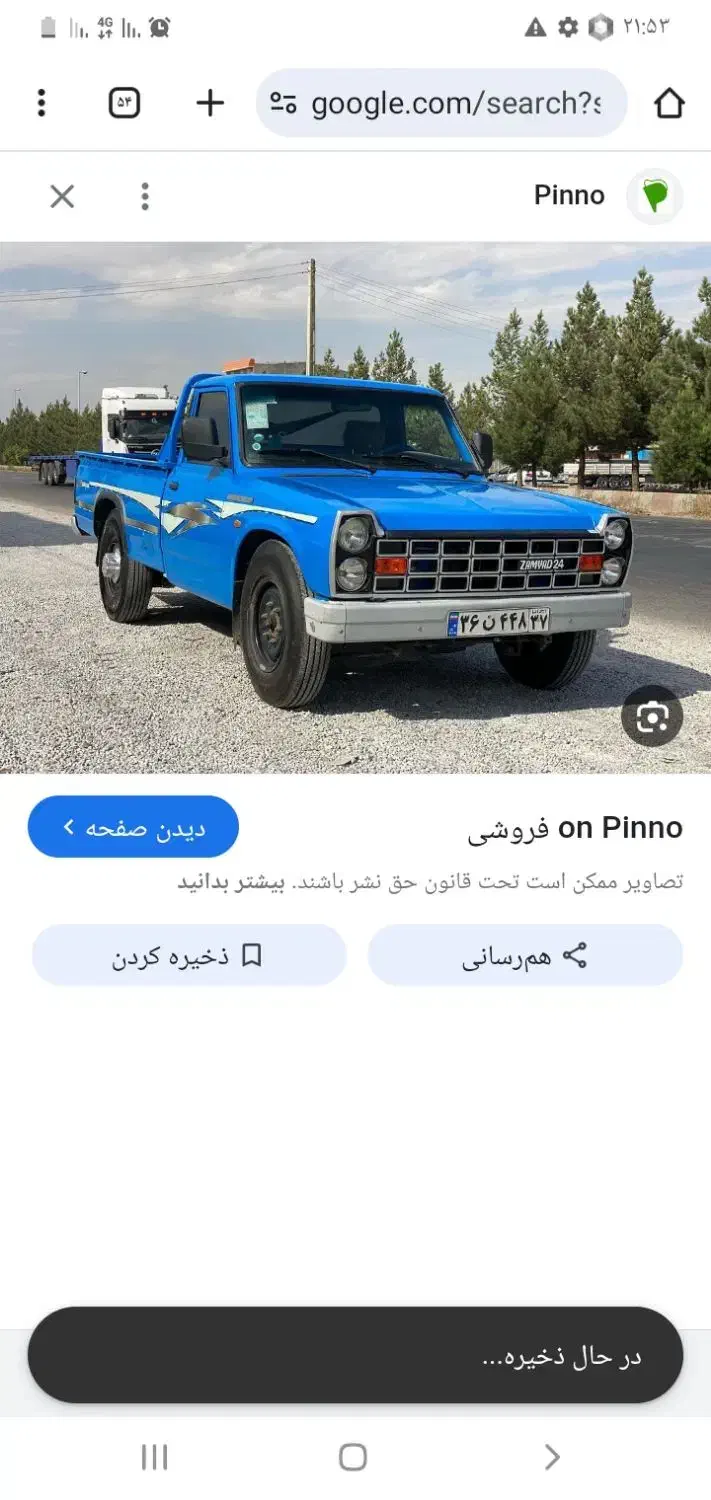Open a new browser tab
711x1500 pixels.
210,103
